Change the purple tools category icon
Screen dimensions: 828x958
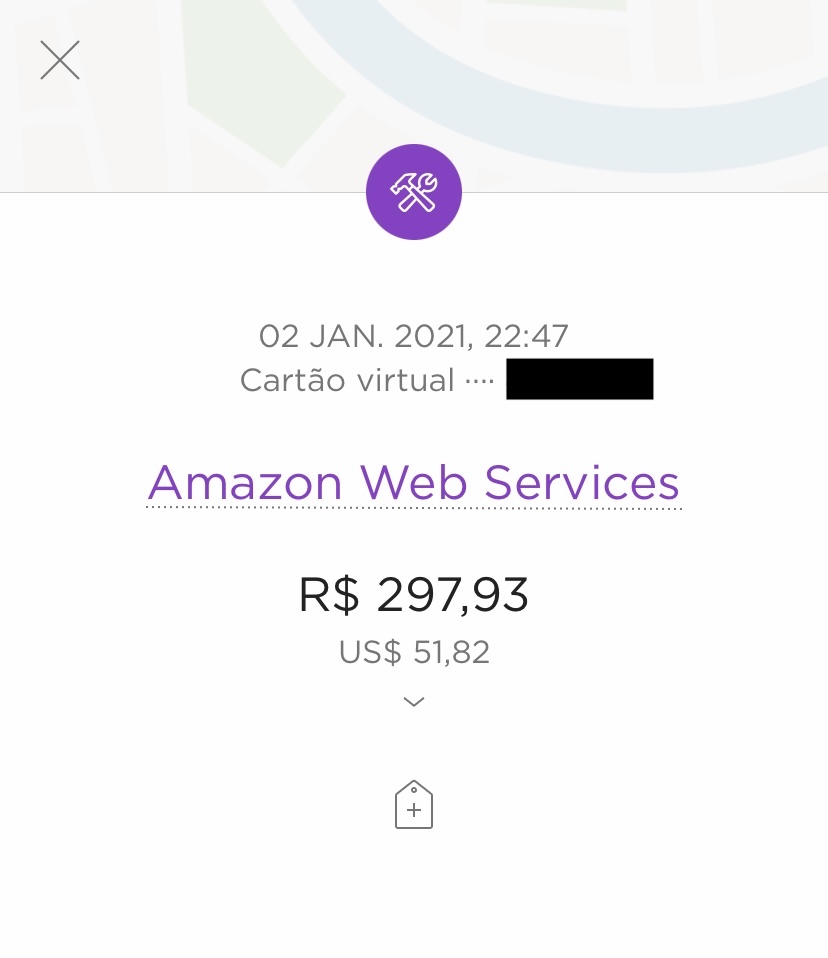[x=414, y=192]
